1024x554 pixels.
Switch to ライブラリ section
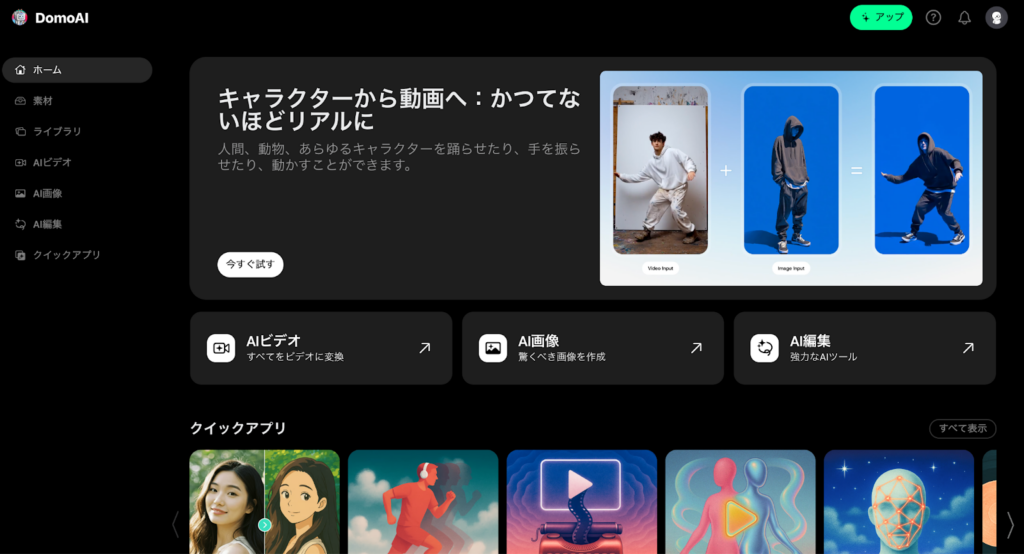point(57,131)
